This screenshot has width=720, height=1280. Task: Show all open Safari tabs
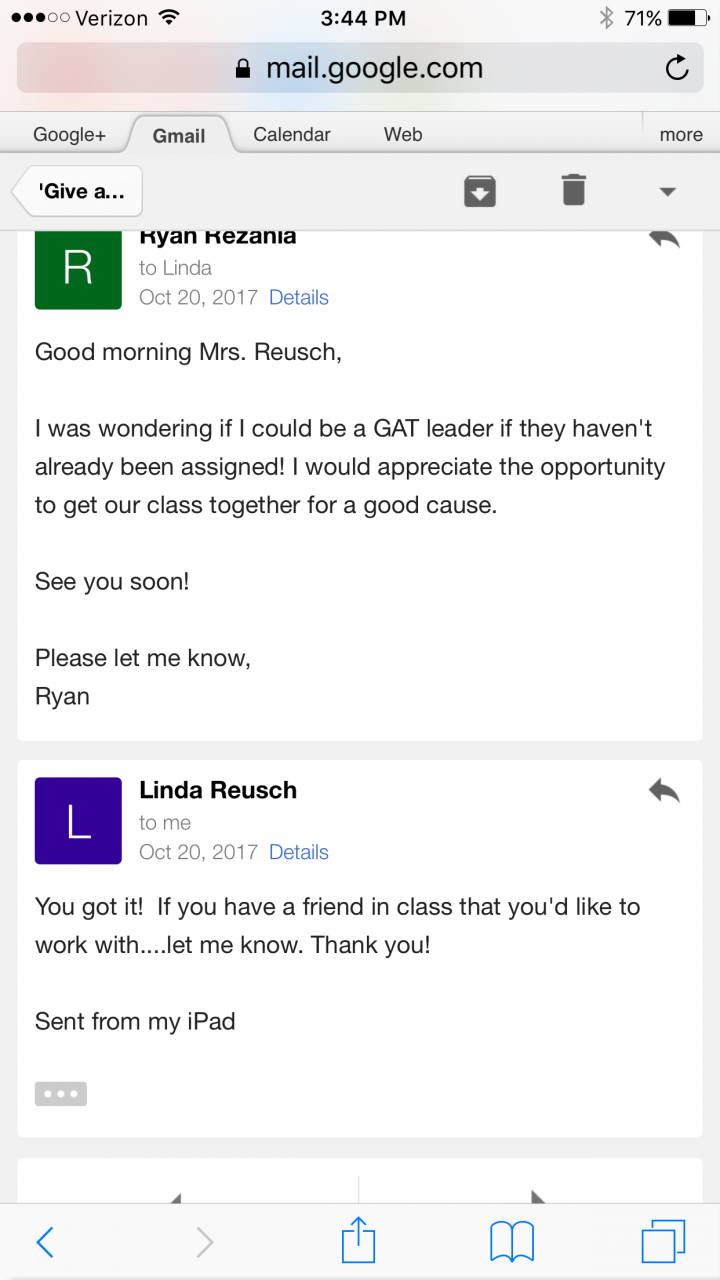(x=663, y=1242)
